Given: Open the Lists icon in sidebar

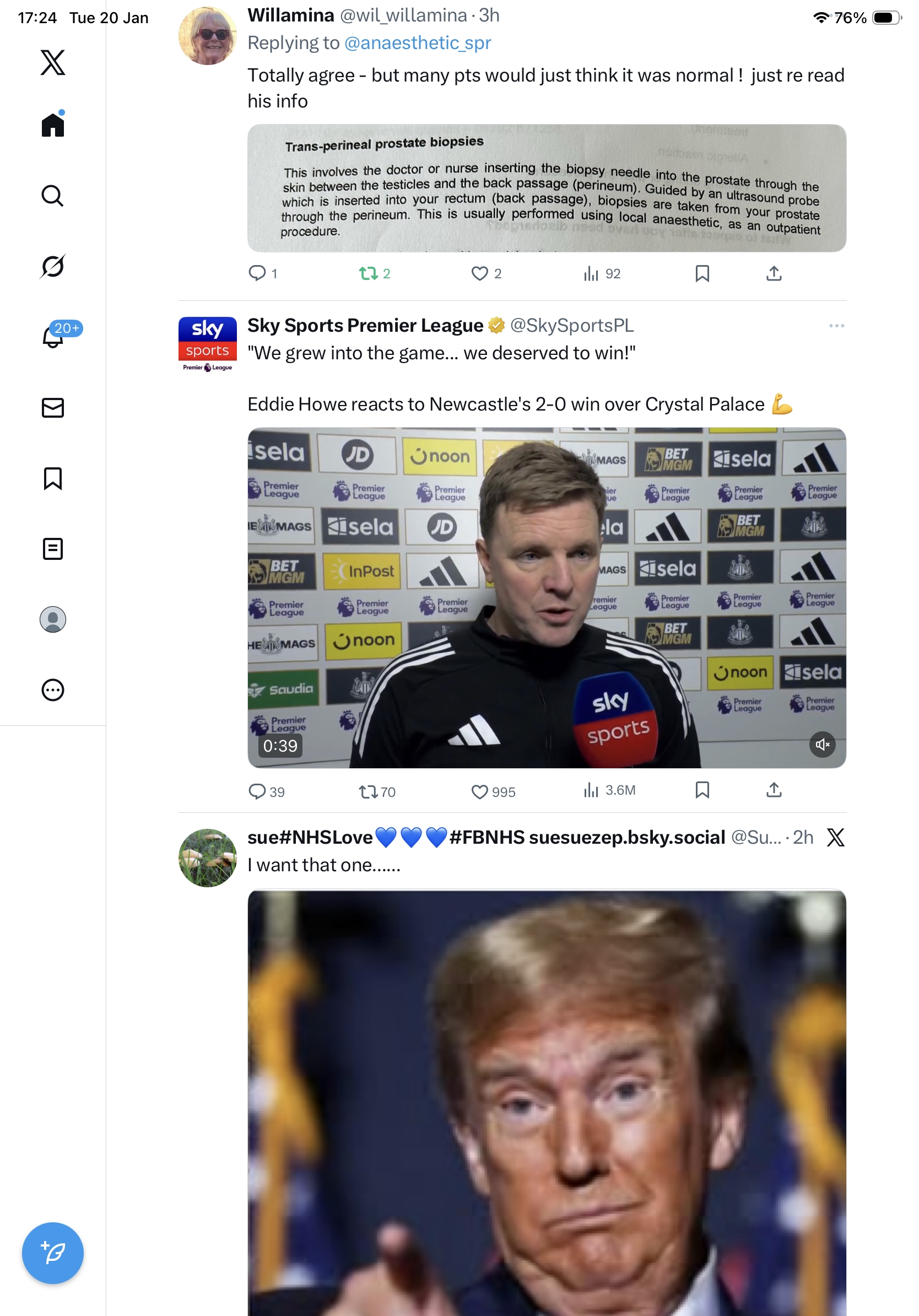Looking at the screenshot, I should [x=53, y=548].
